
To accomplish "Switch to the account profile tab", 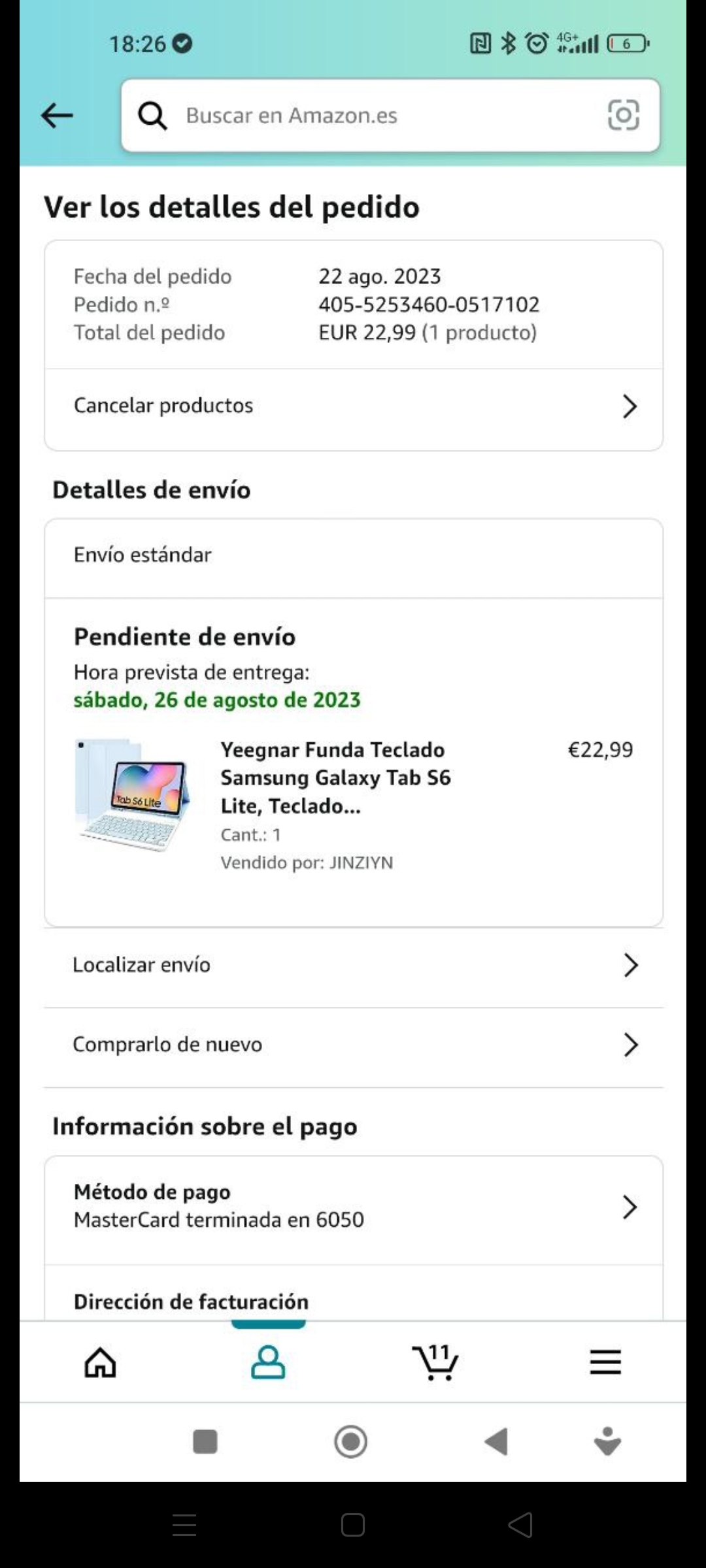I will (268, 1362).
